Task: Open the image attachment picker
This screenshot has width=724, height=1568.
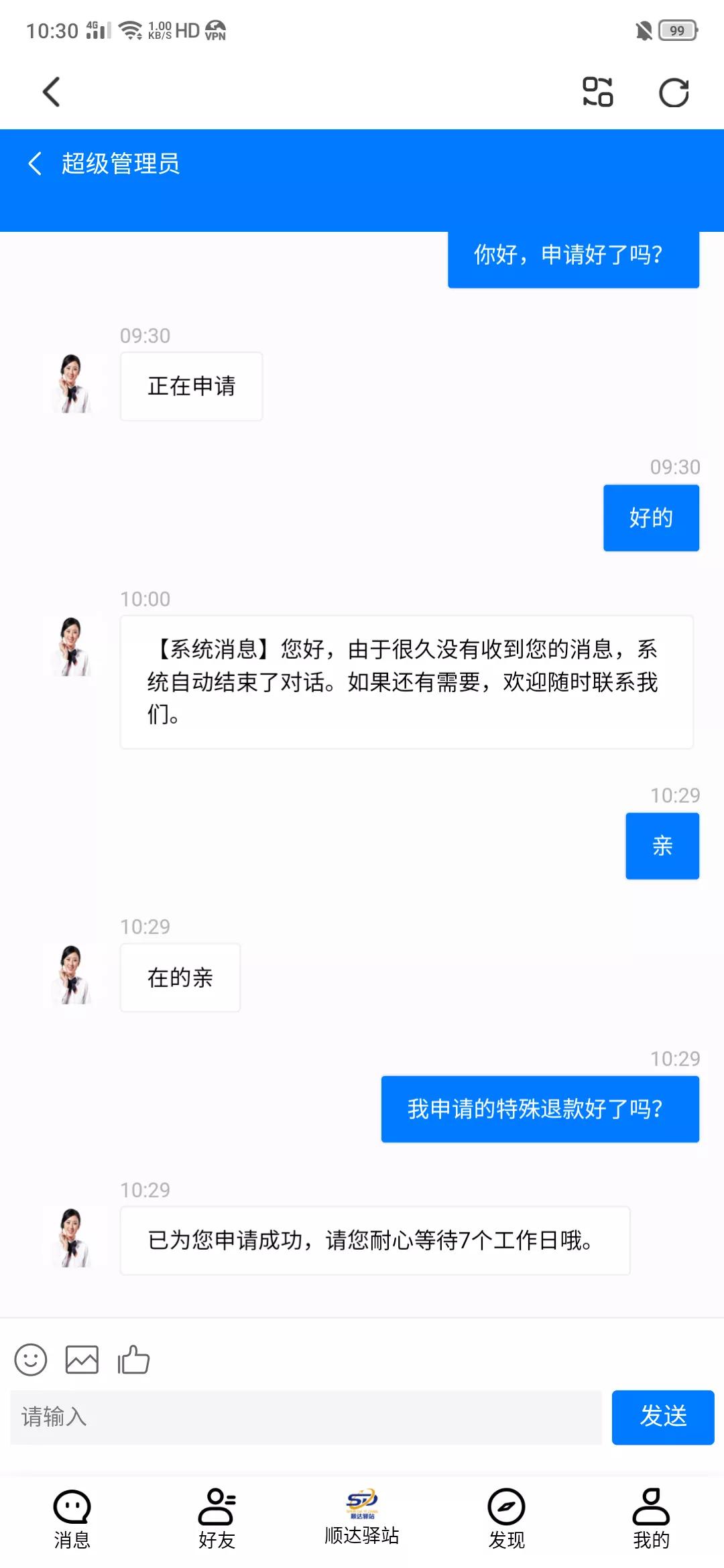Action: (x=82, y=1358)
